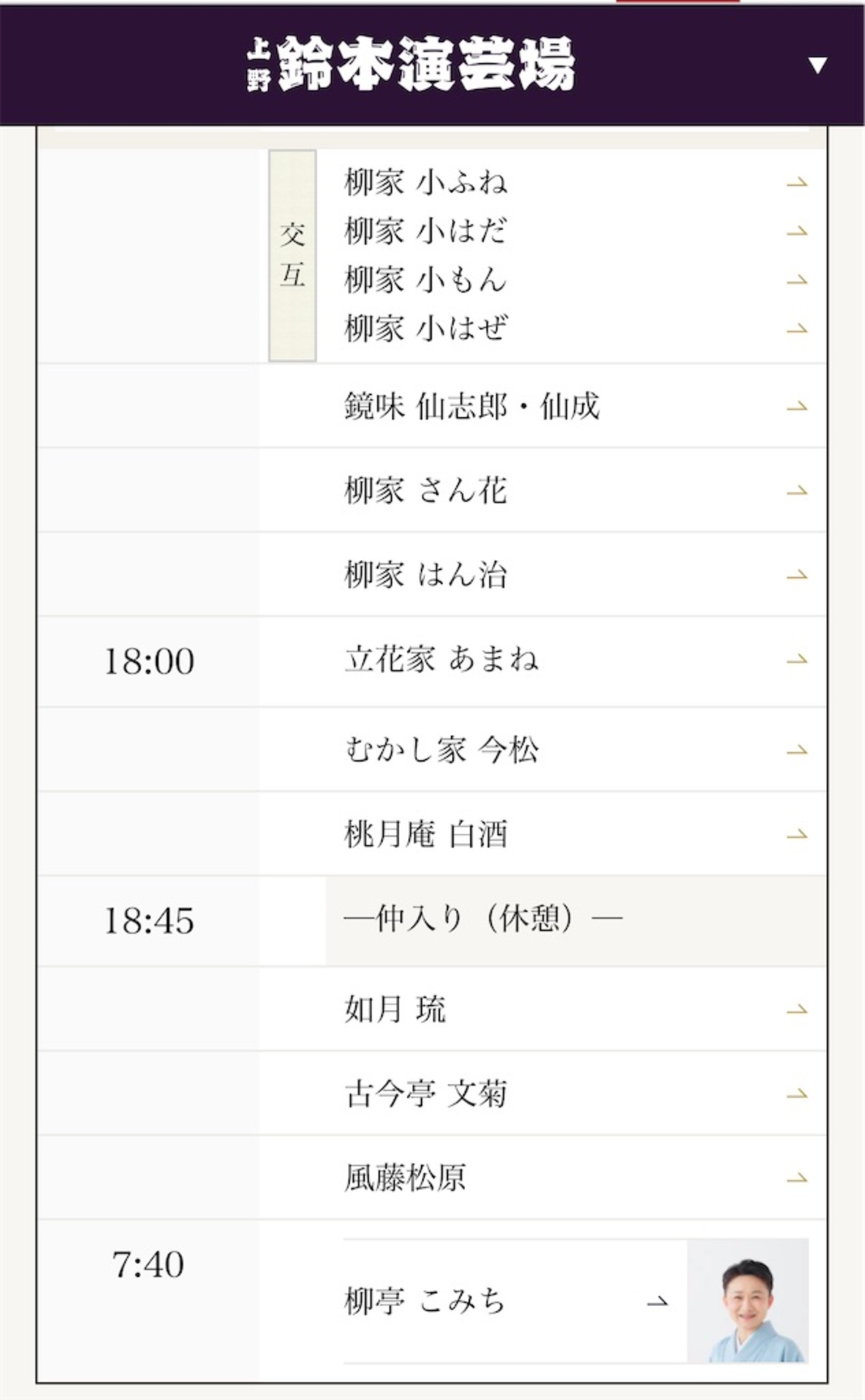Viewport: 865px width, 1400px height.
Task: Open 柳家 はん治 profile
Action: click(426, 575)
